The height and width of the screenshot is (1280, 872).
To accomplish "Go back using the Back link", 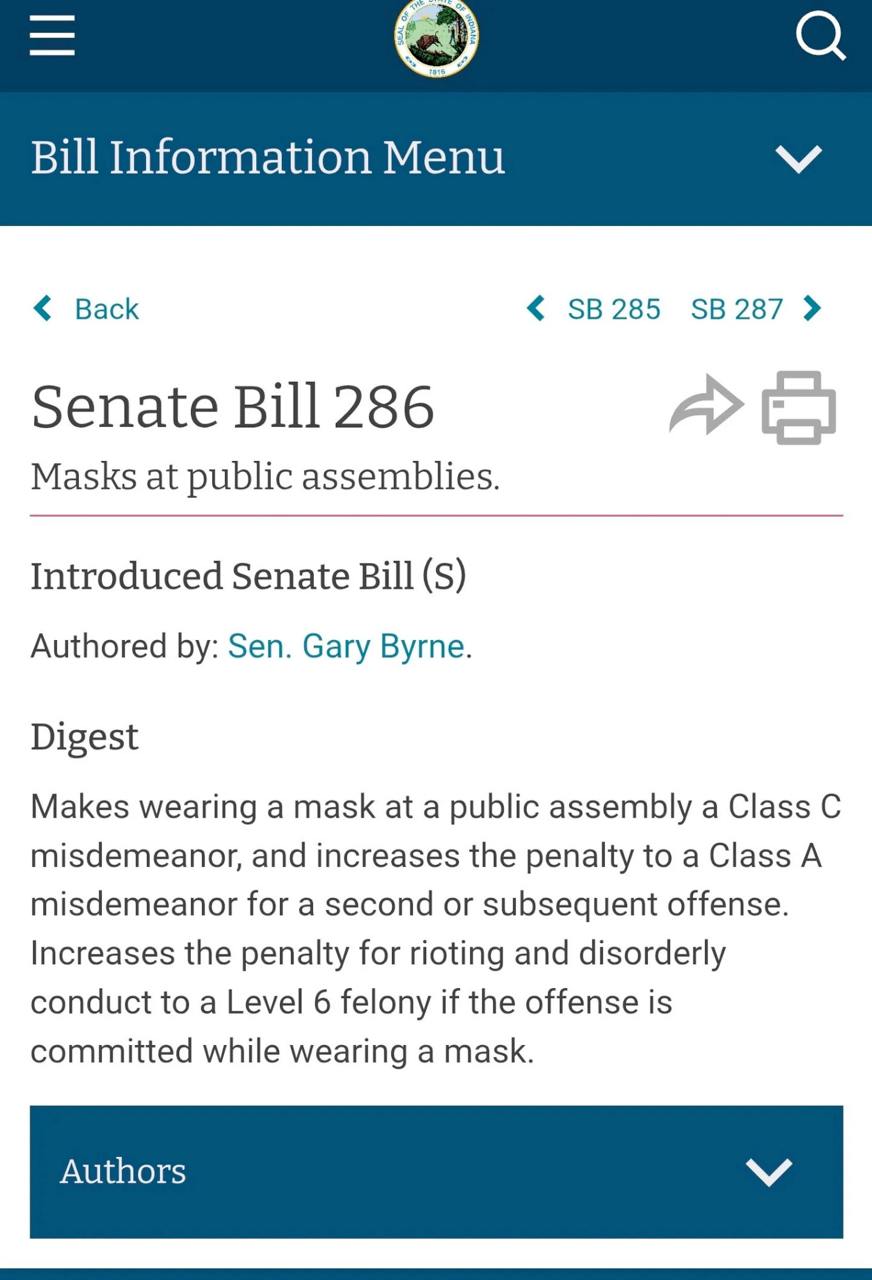I will (x=87, y=309).
